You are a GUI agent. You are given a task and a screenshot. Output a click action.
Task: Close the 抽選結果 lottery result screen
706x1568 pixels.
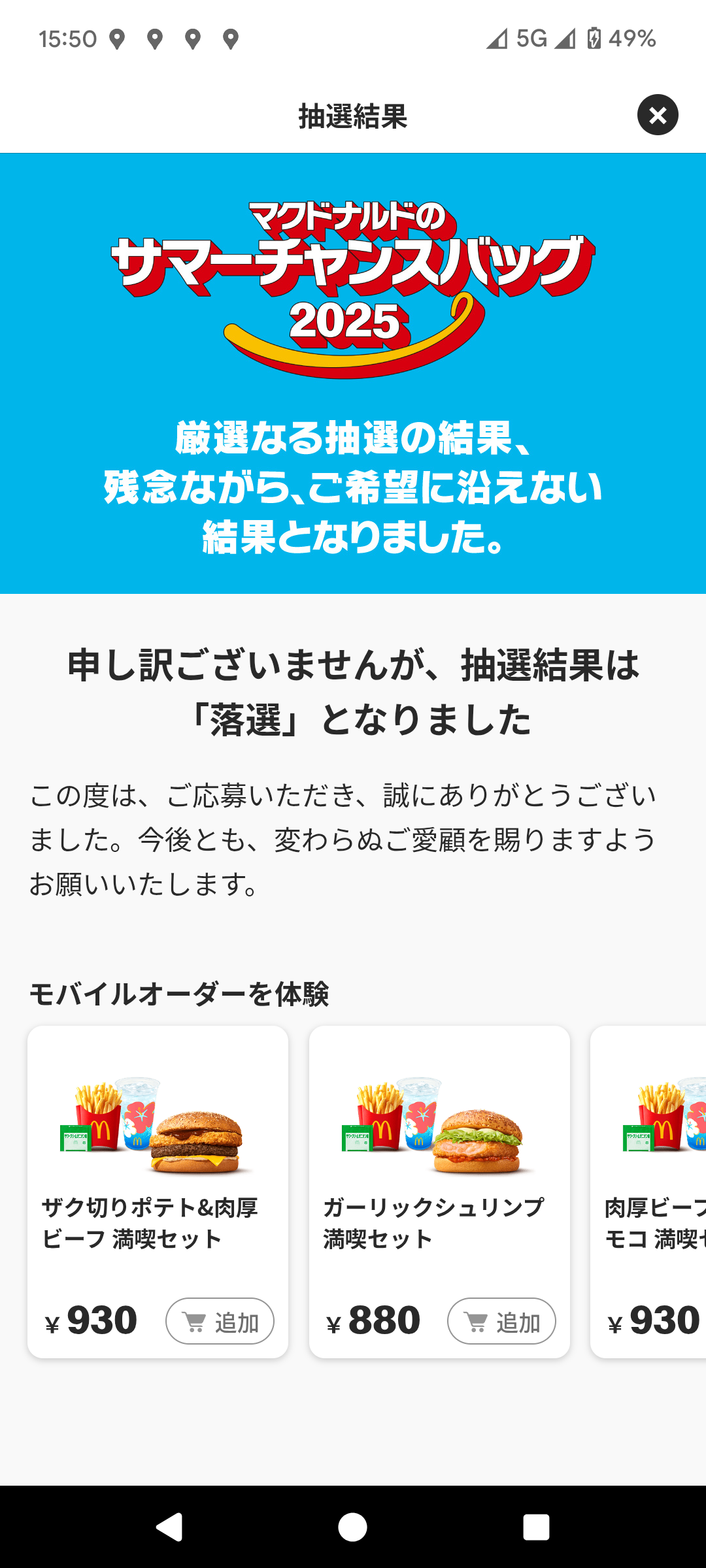point(658,115)
